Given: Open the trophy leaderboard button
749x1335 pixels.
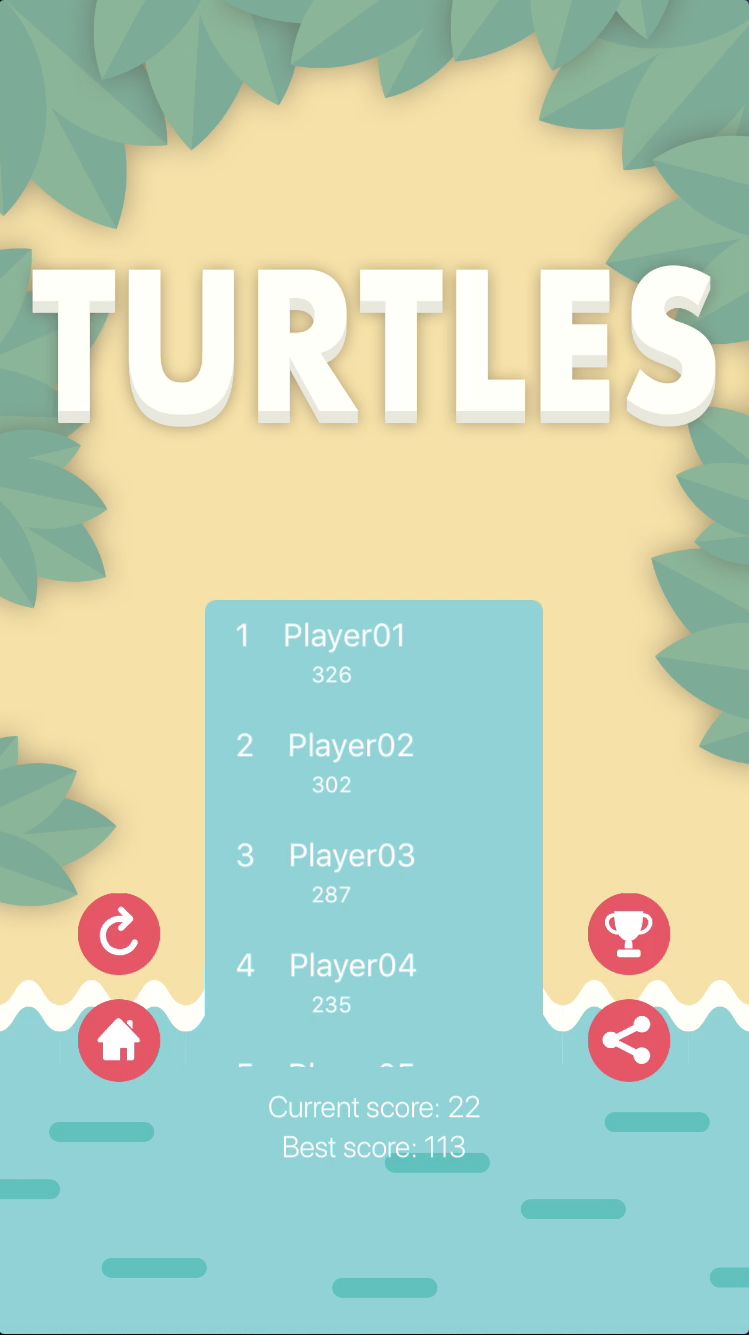Looking at the screenshot, I should coord(629,933).
